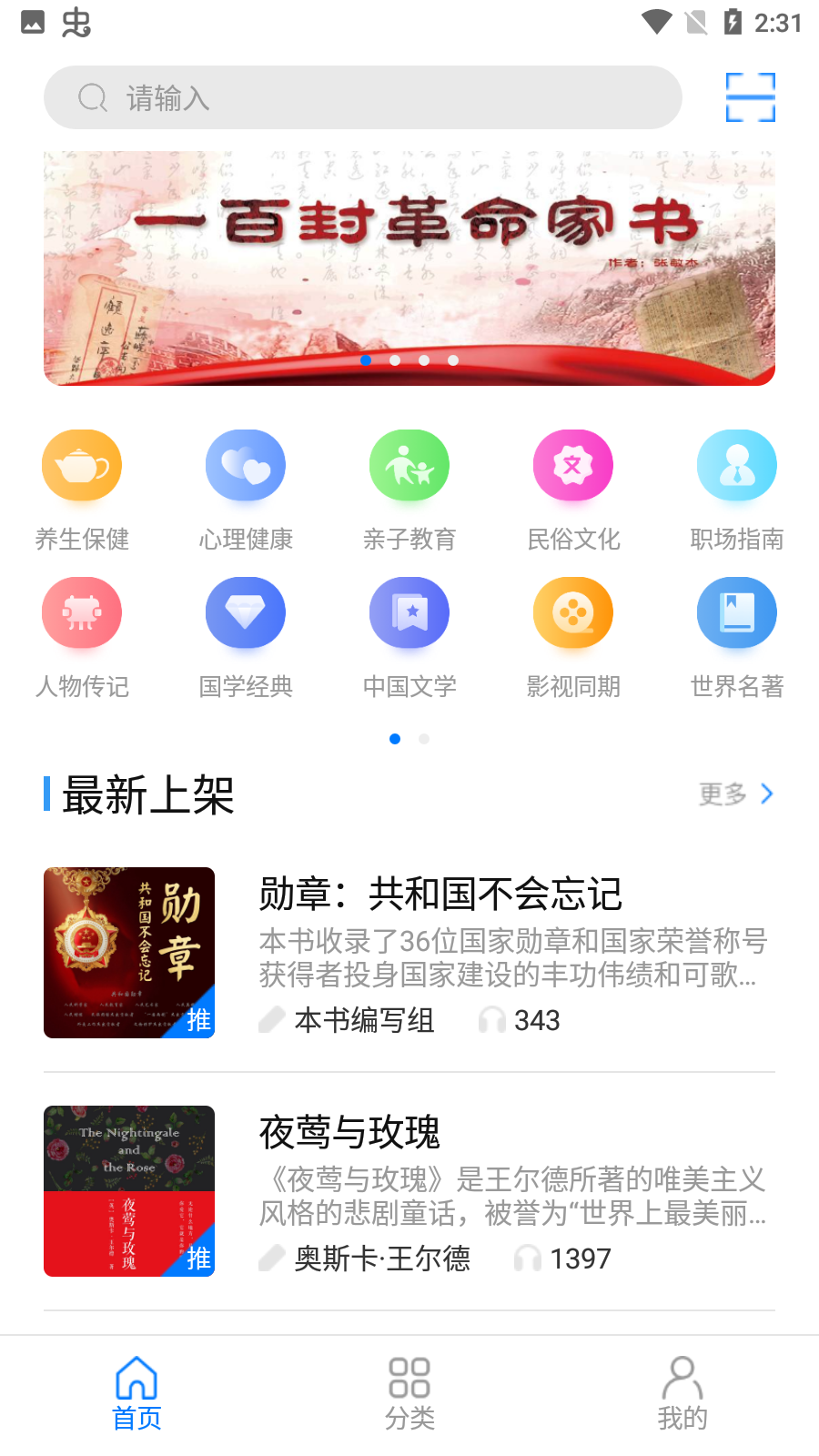
Task: Open the 亲子教育 category icon
Action: (409, 465)
